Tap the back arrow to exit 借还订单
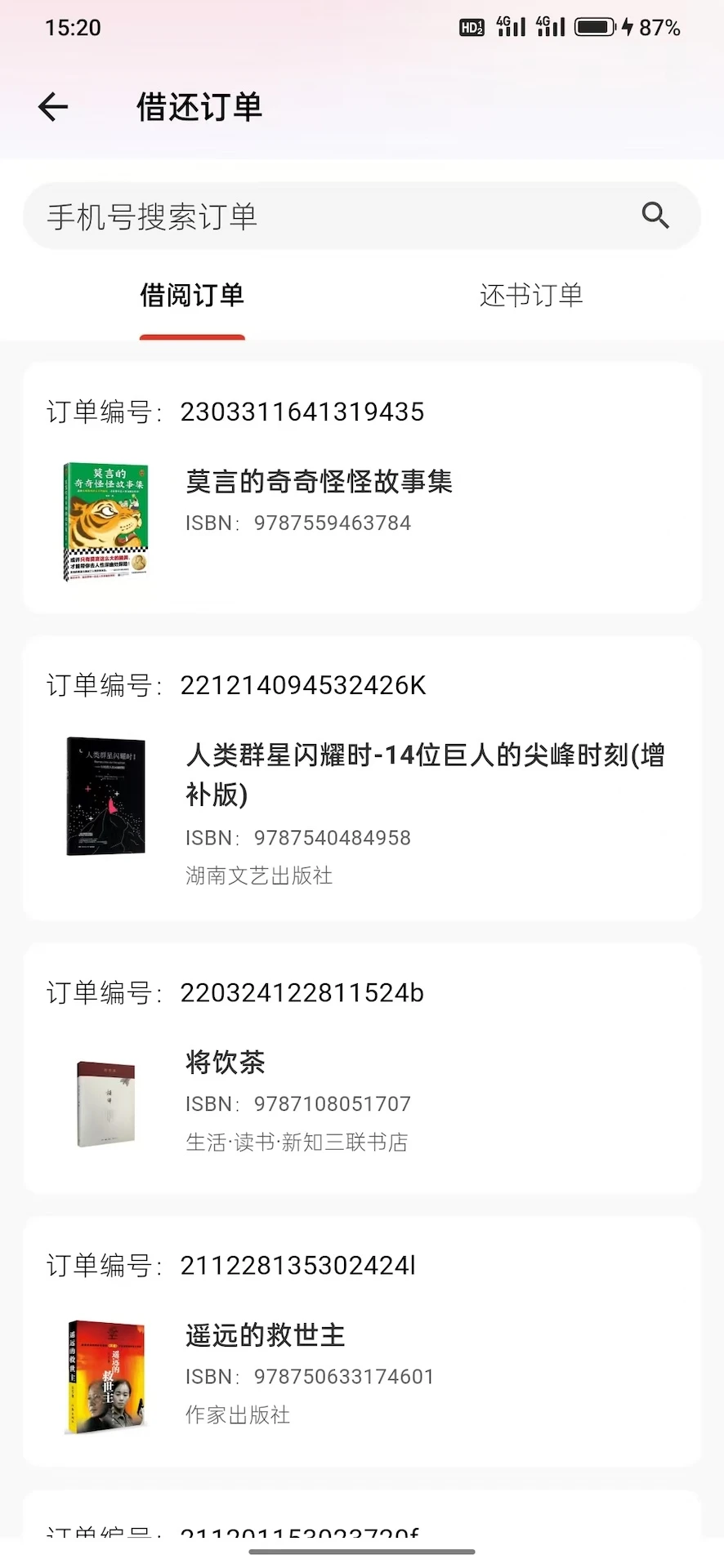The image size is (724, 1568). coord(52,107)
